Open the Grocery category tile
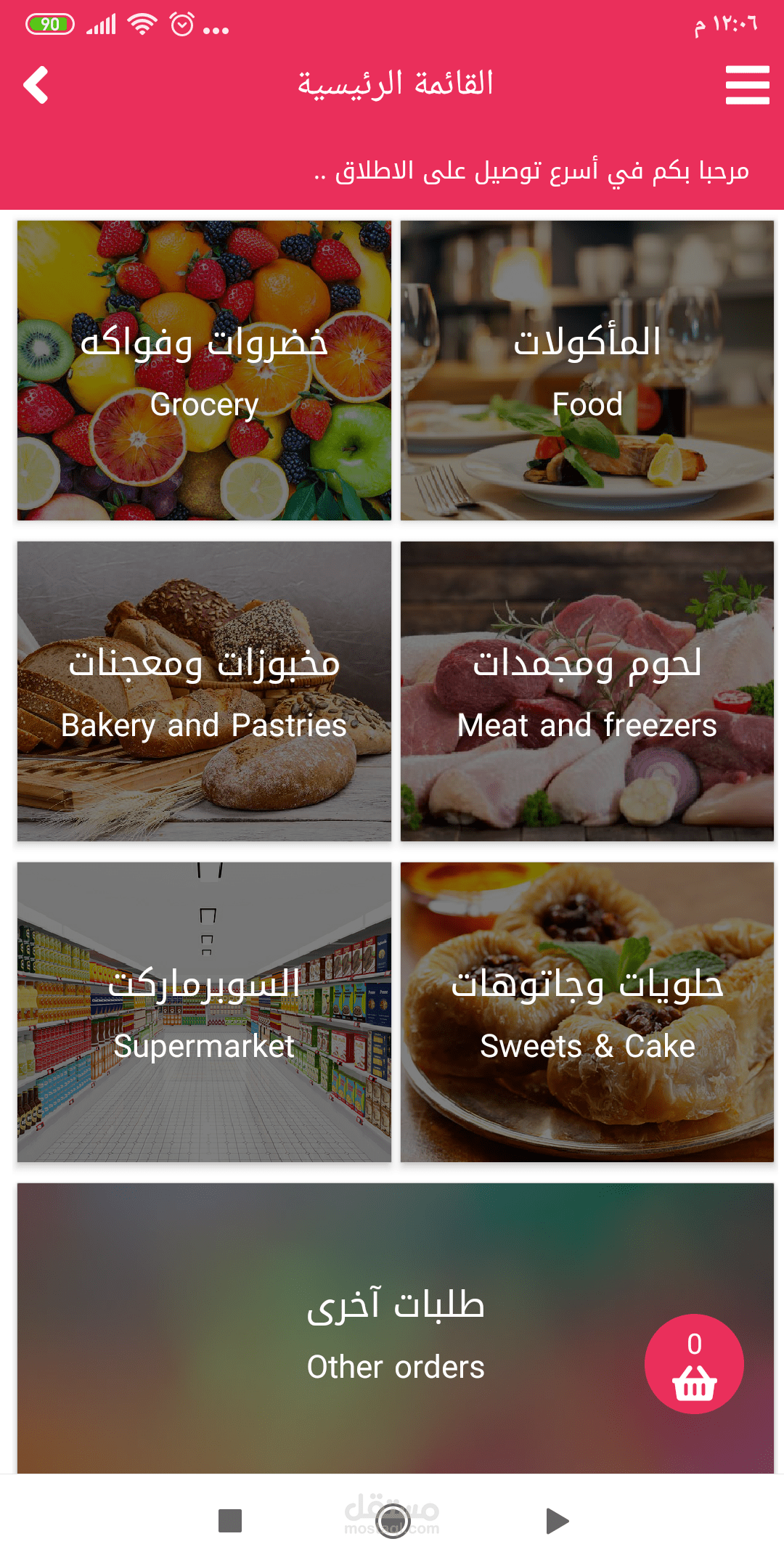Screen dimensions: 784x1568 [203, 369]
